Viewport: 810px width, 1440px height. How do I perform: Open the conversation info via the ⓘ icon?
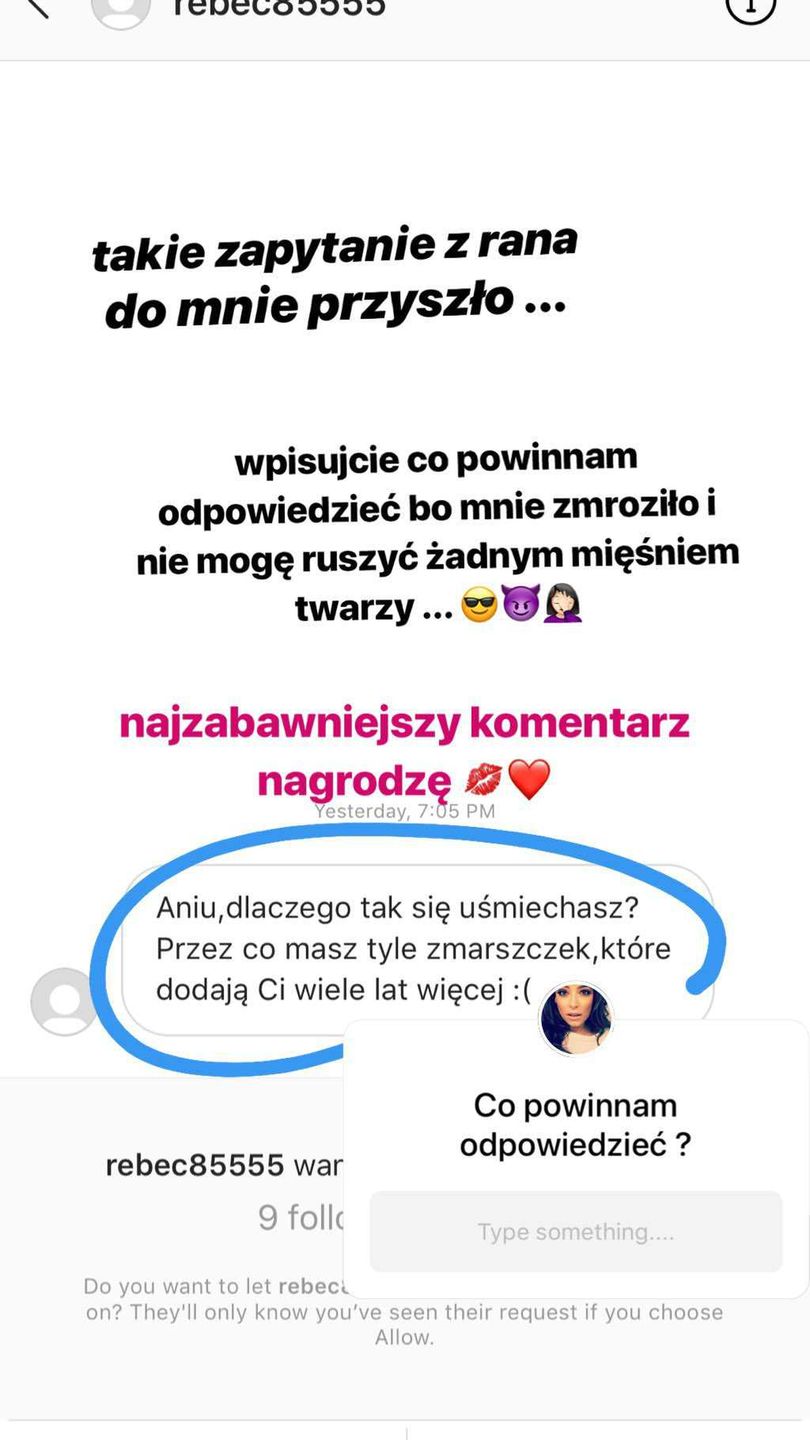[751, 8]
